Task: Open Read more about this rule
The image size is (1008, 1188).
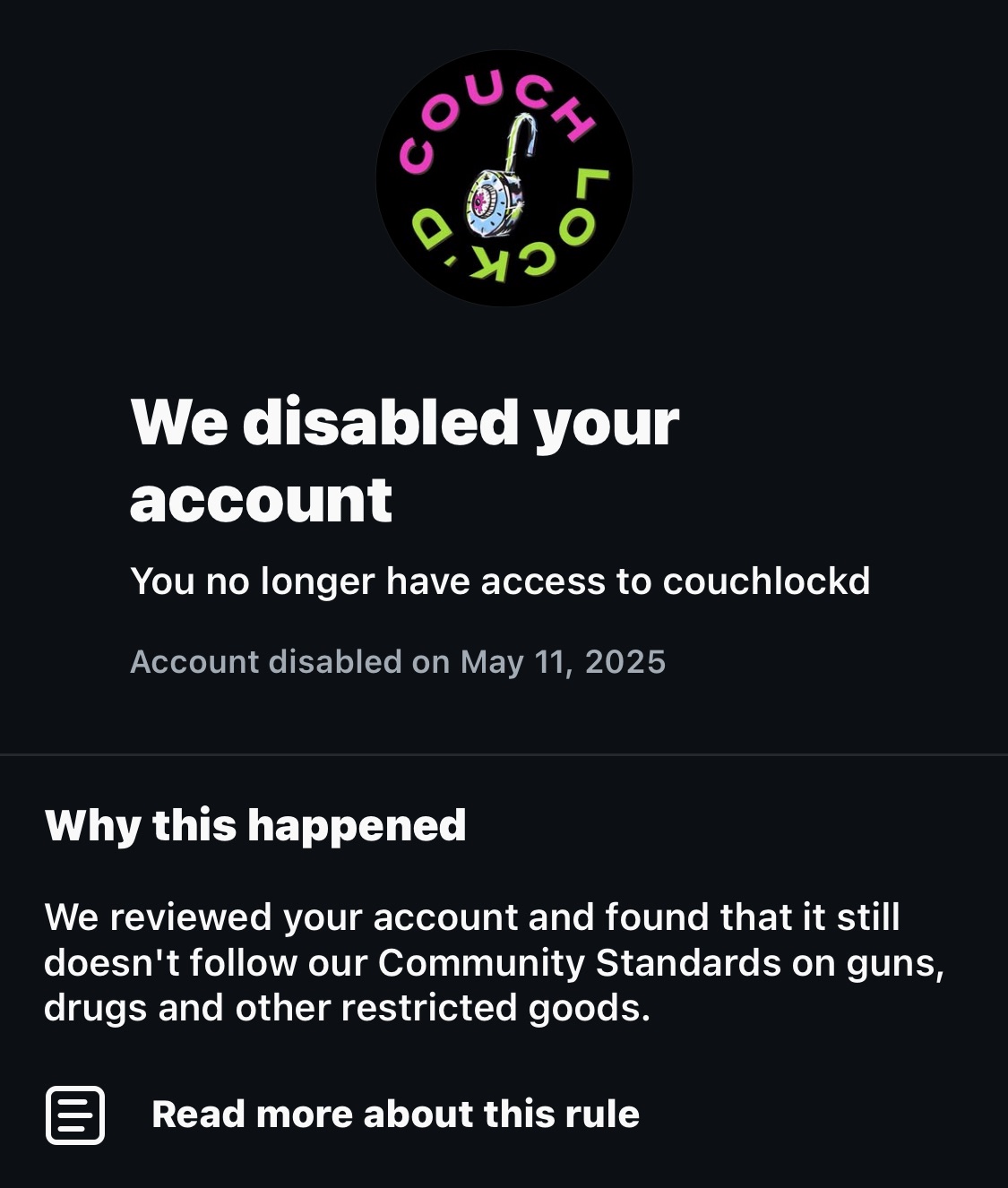Action: (x=394, y=1115)
